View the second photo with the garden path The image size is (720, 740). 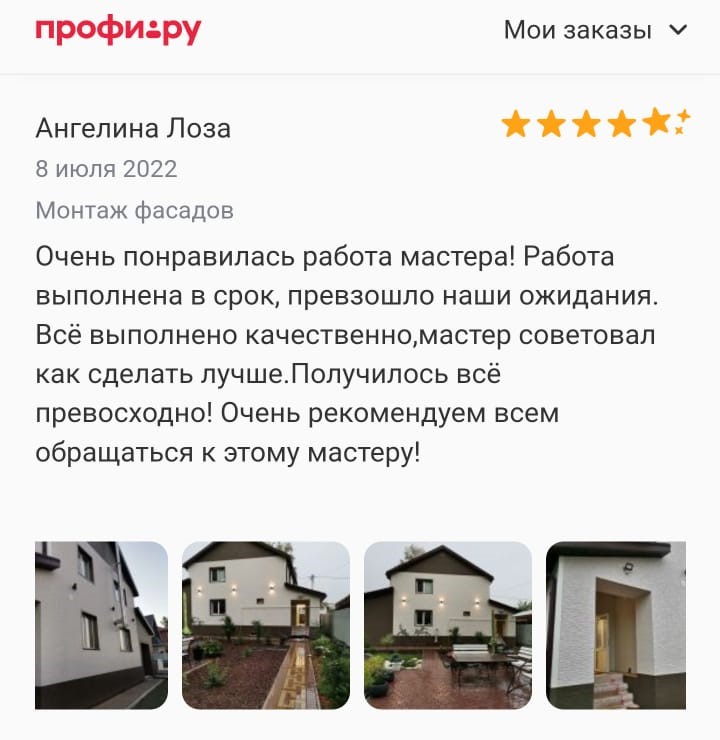pos(266,625)
